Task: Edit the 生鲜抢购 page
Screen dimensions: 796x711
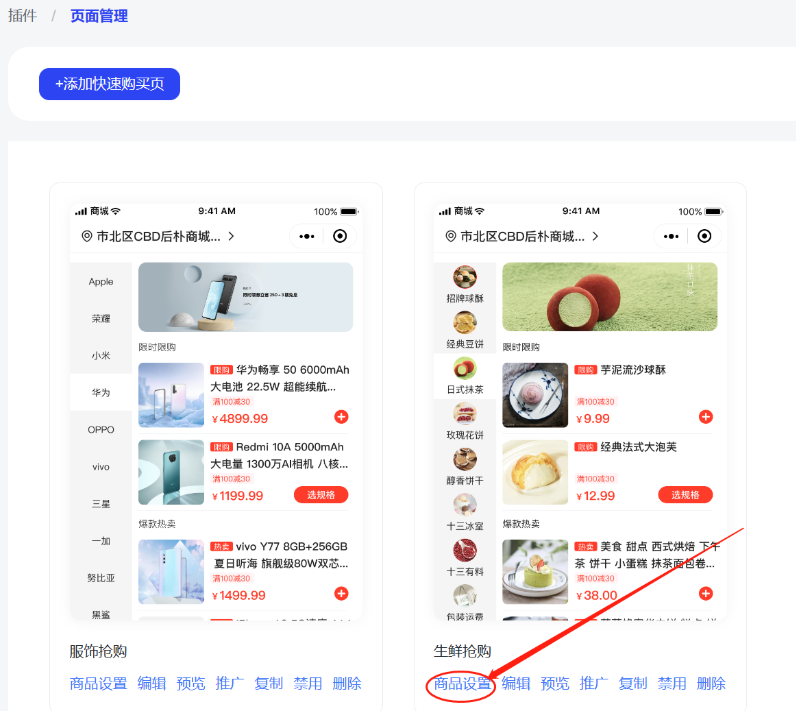Action: (516, 684)
